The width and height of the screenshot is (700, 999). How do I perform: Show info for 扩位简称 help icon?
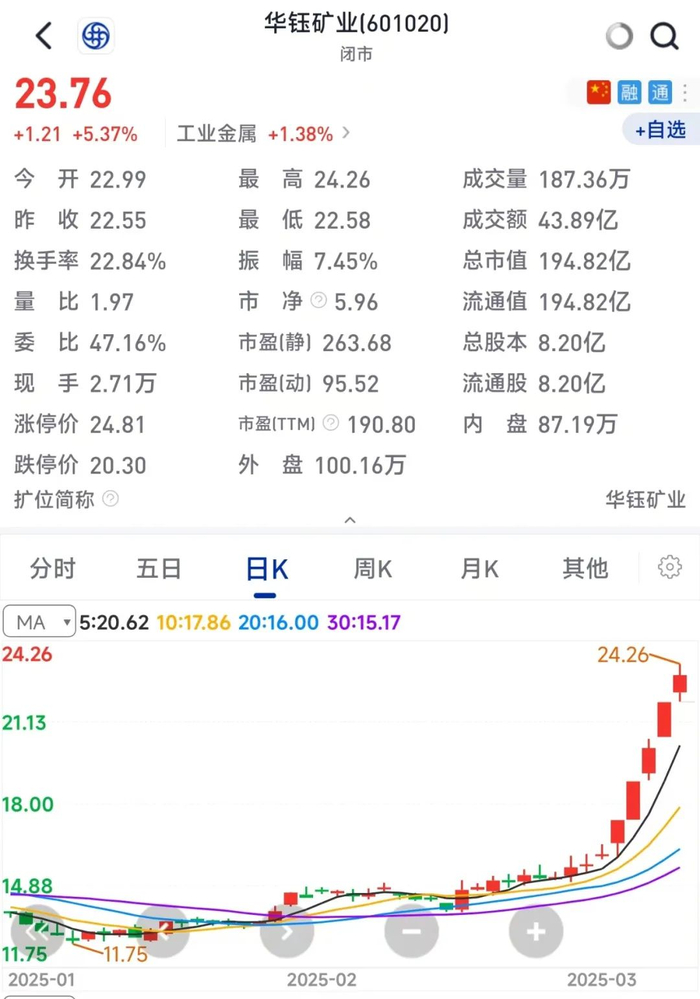[x=110, y=498]
